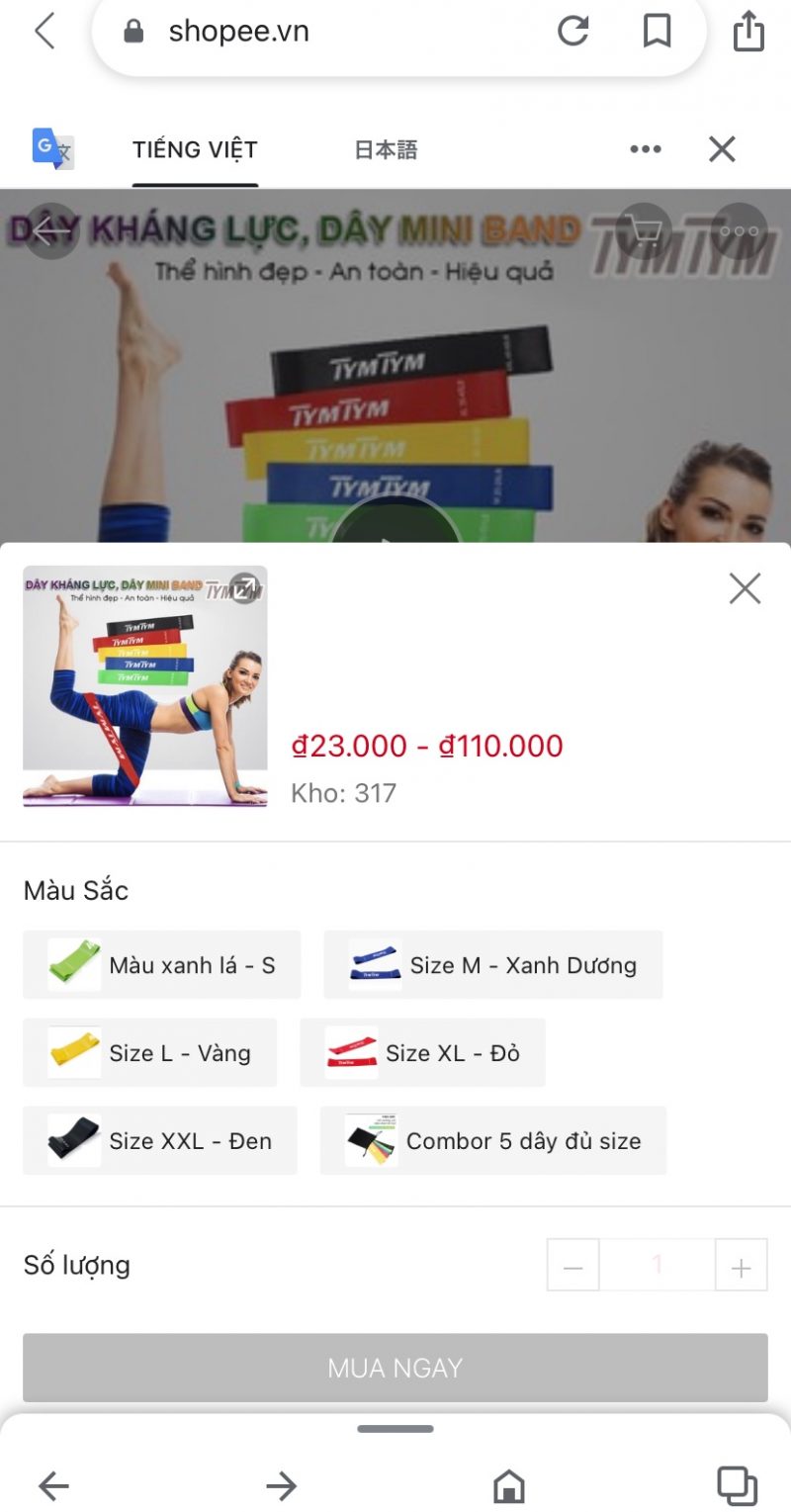Go to the browser home page
This screenshot has width=791, height=1512.
click(508, 1485)
